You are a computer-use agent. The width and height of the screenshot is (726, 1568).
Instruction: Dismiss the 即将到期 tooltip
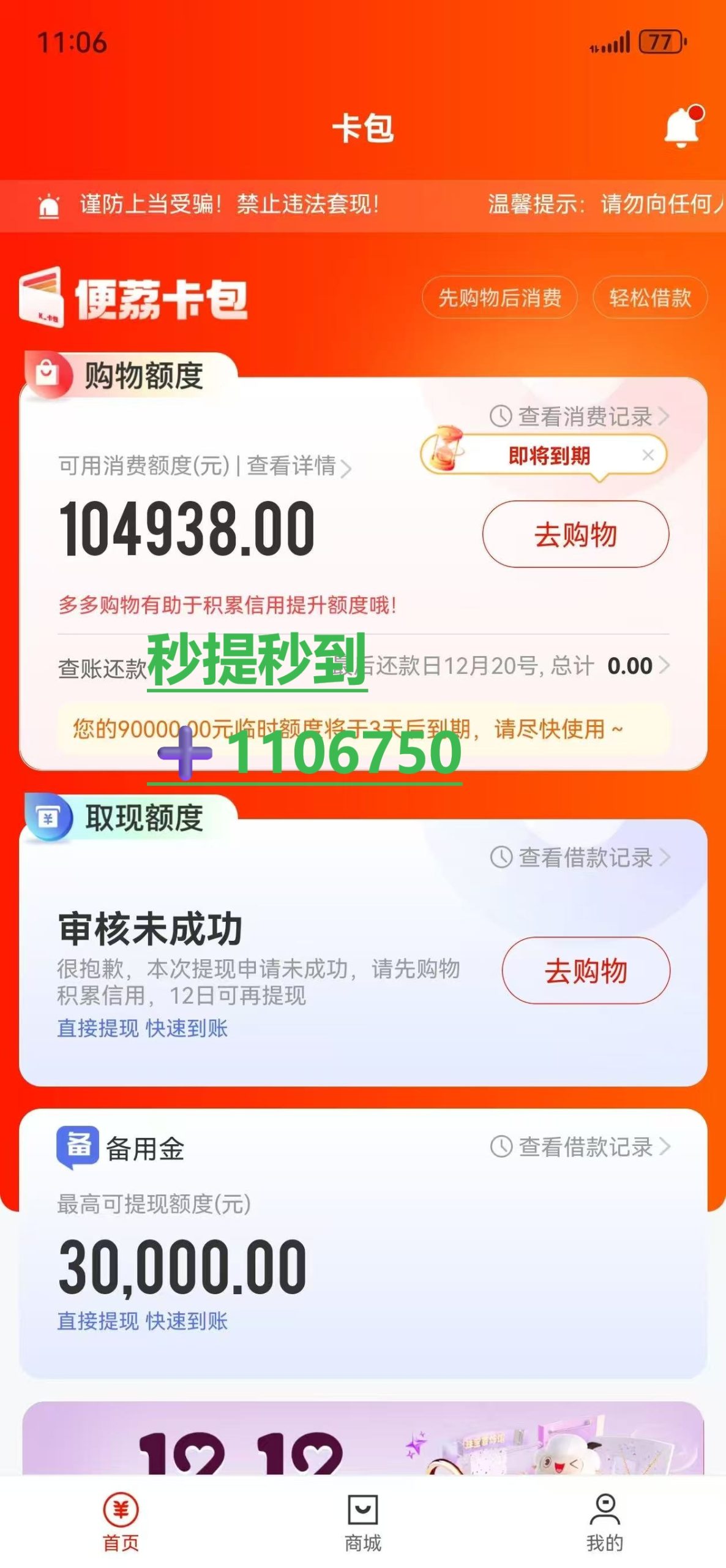pos(648,454)
